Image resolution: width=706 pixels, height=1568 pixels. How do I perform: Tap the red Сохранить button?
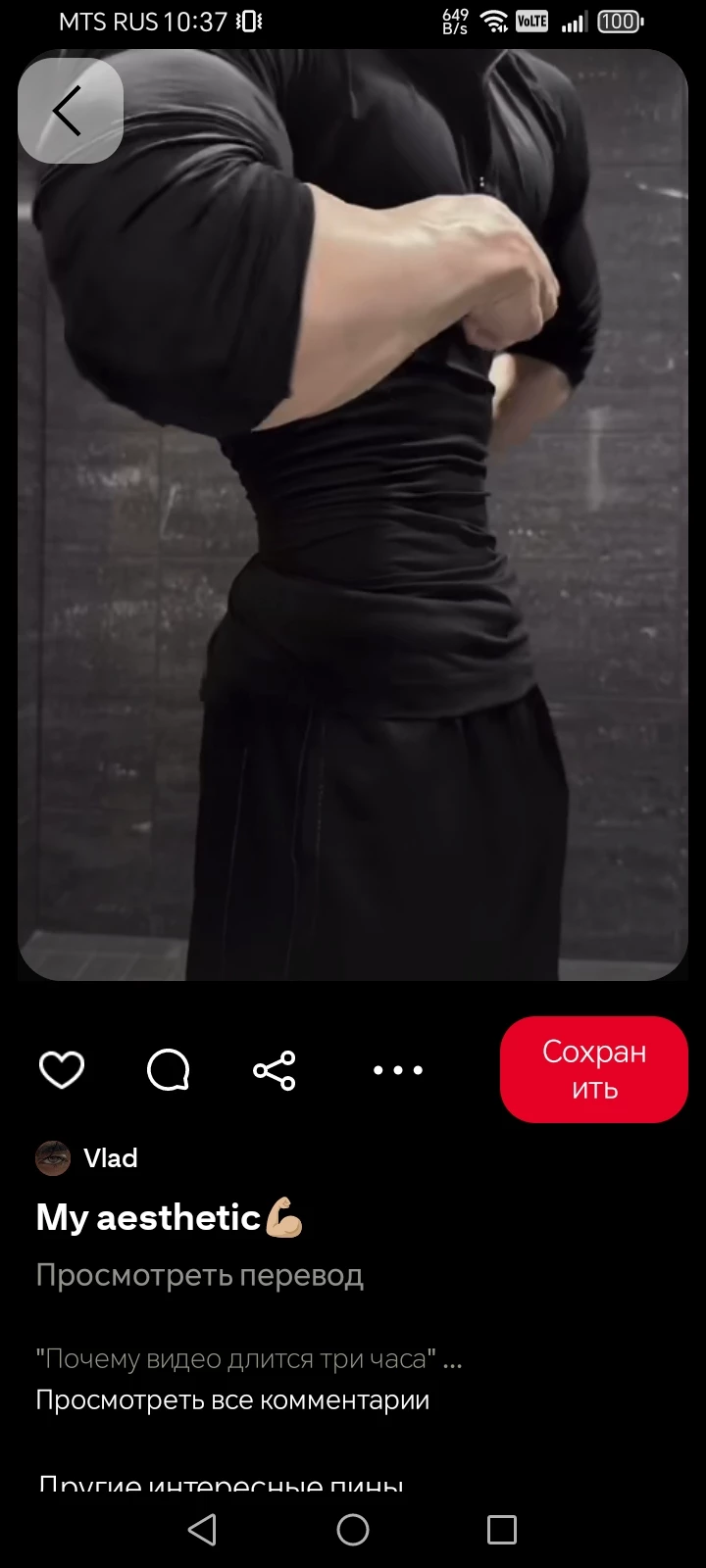[x=594, y=1069]
